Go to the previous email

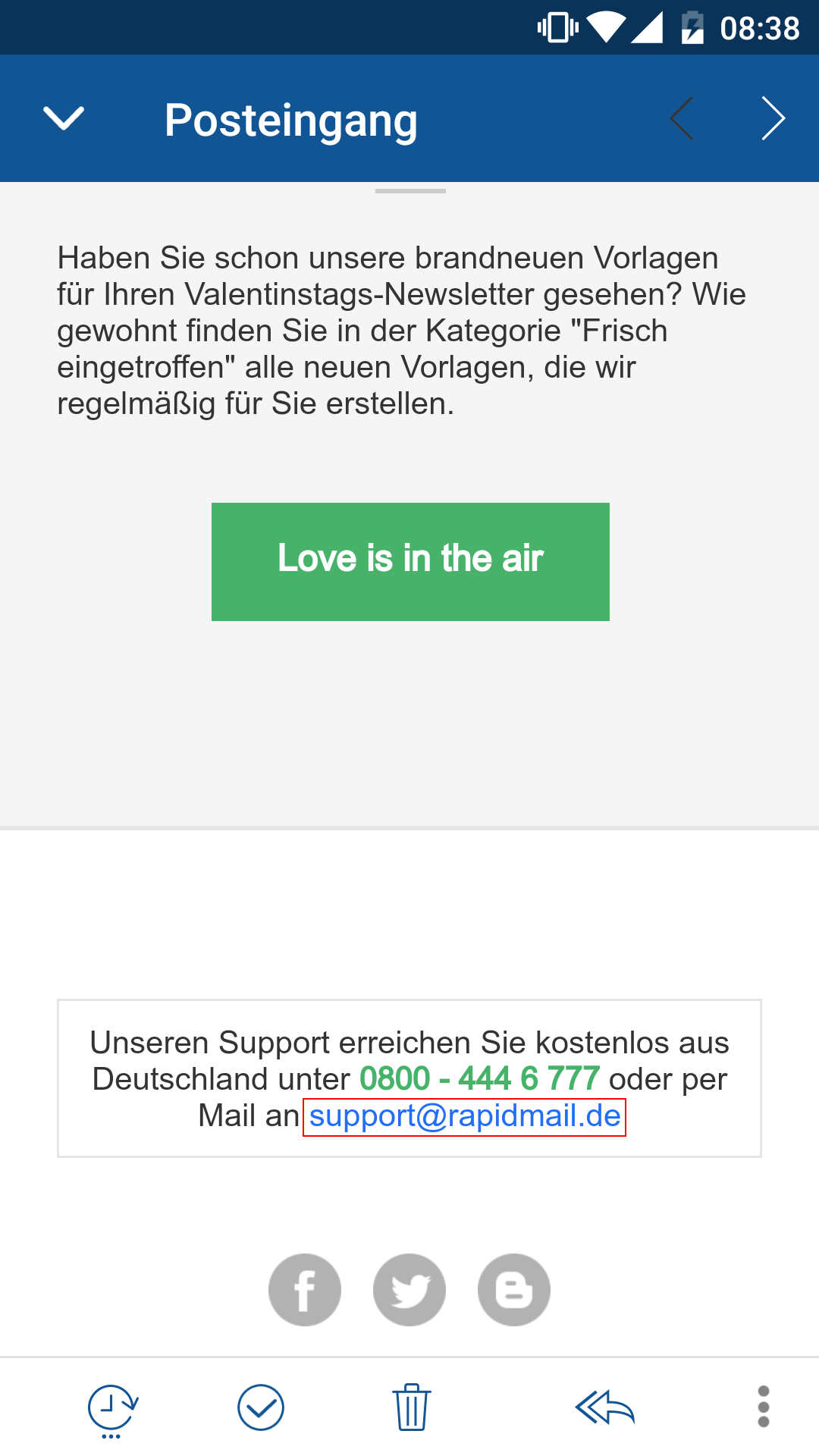[682, 118]
